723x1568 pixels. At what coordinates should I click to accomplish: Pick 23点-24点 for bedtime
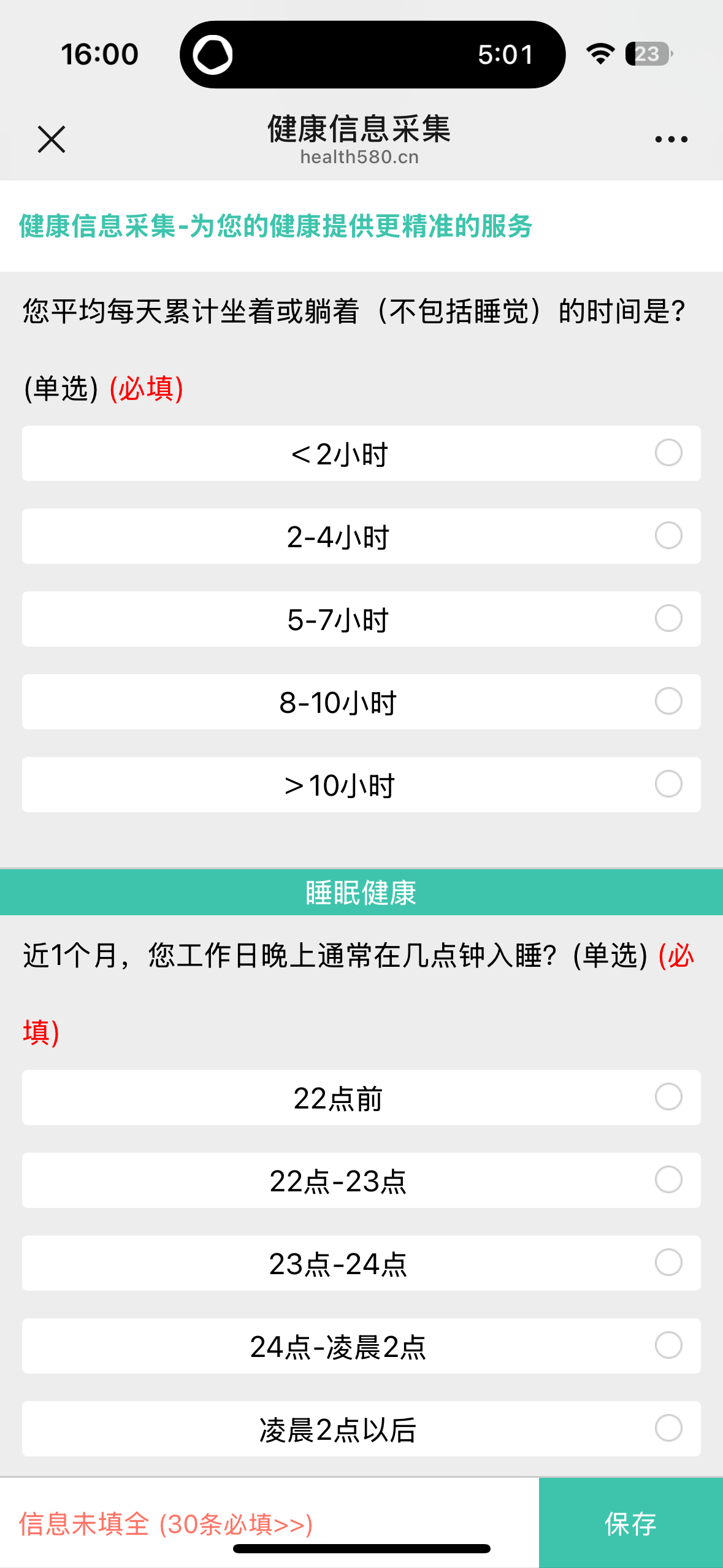(x=361, y=1263)
